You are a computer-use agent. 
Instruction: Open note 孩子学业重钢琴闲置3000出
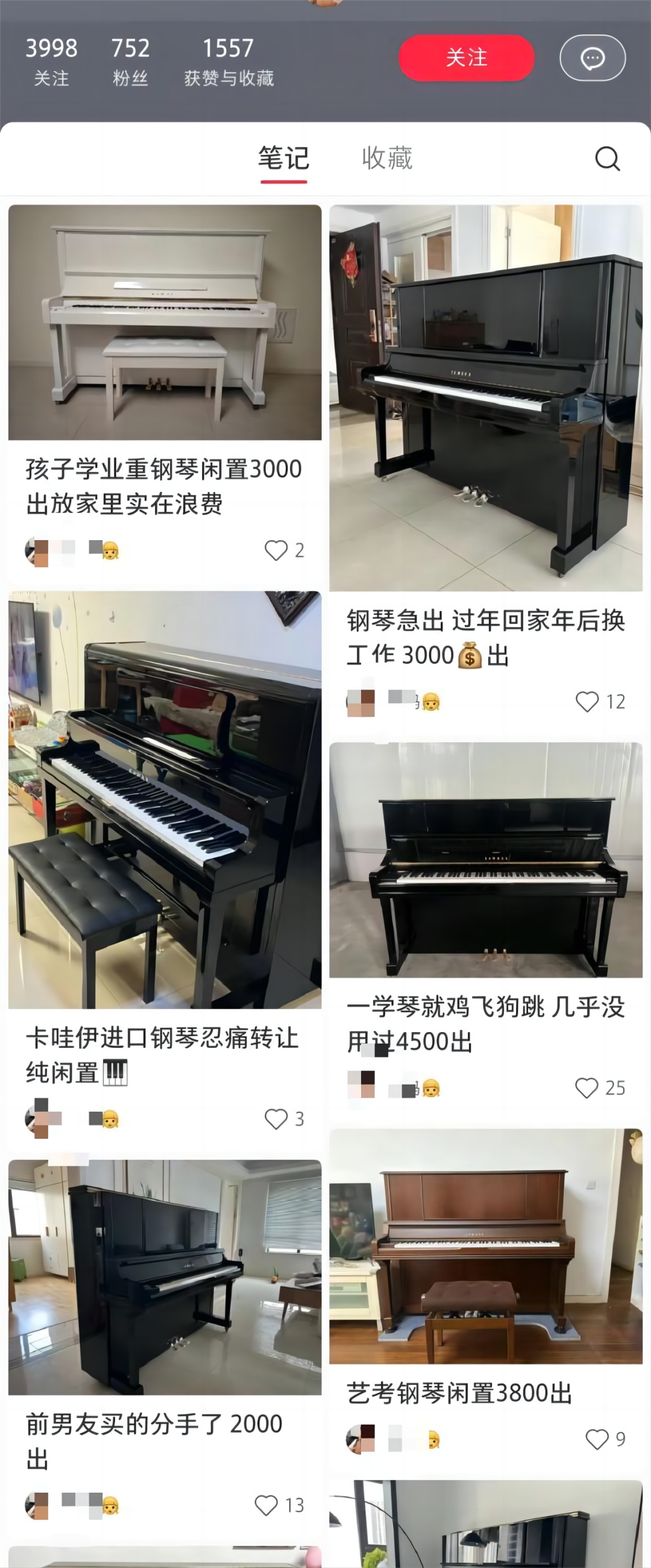(165, 323)
